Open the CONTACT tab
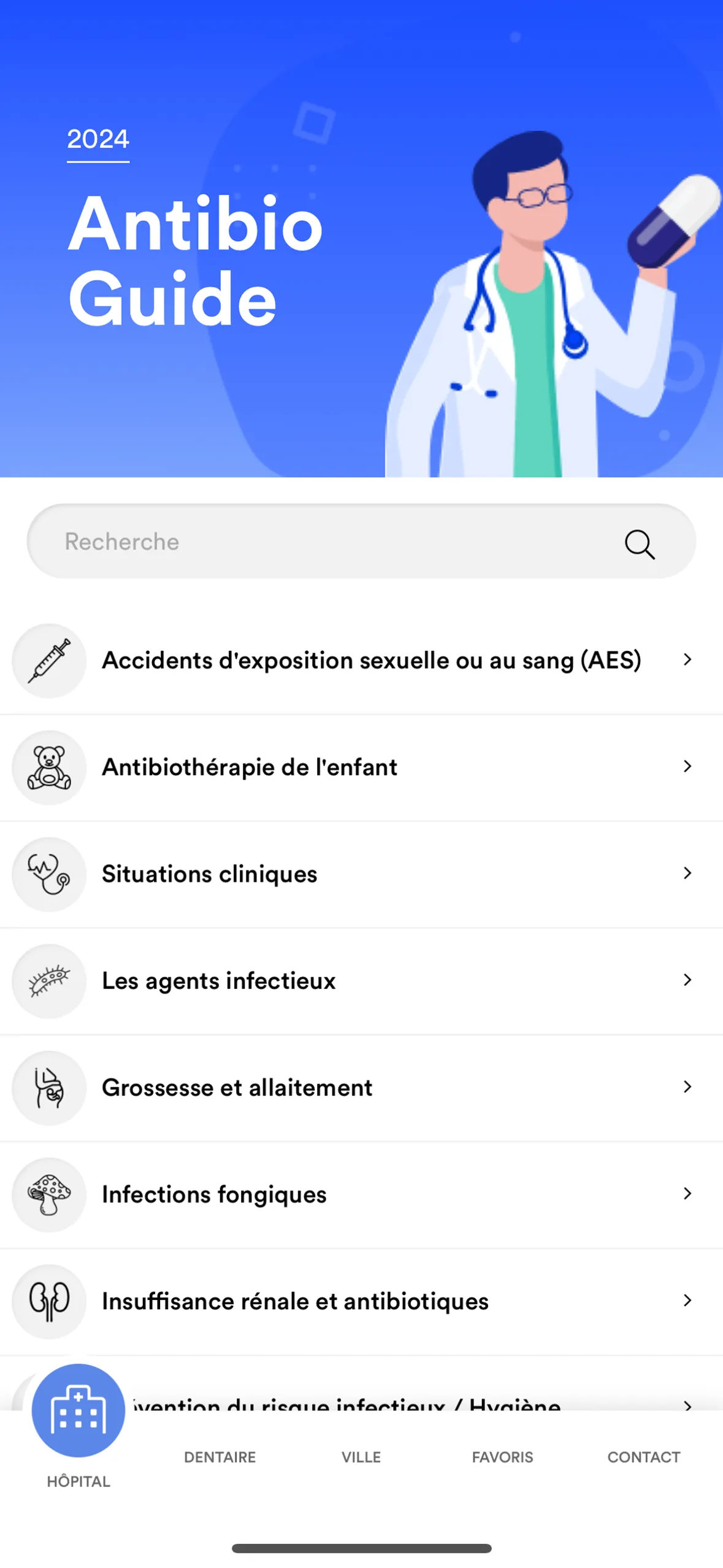 [643, 1457]
